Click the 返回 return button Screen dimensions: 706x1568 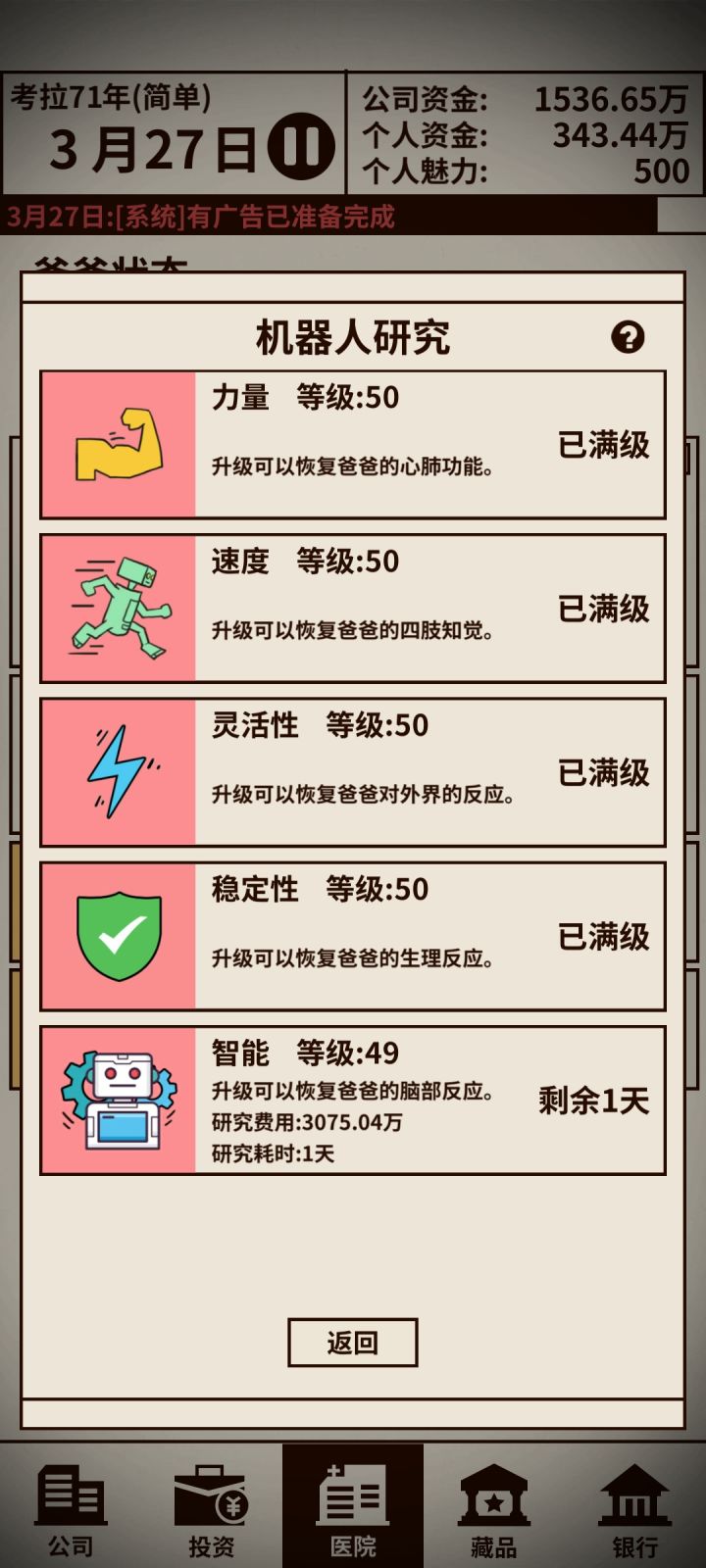pos(352,1342)
